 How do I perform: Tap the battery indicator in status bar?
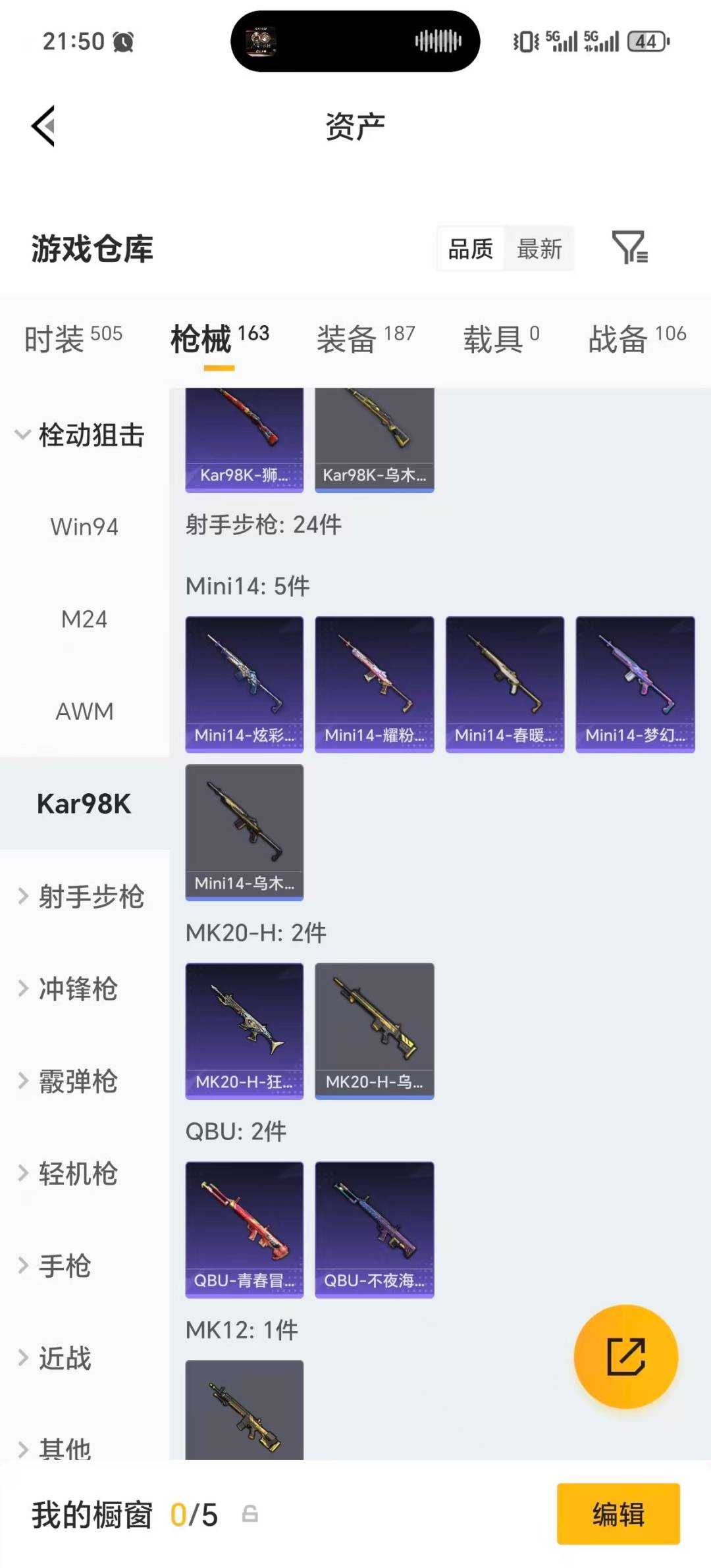646,41
